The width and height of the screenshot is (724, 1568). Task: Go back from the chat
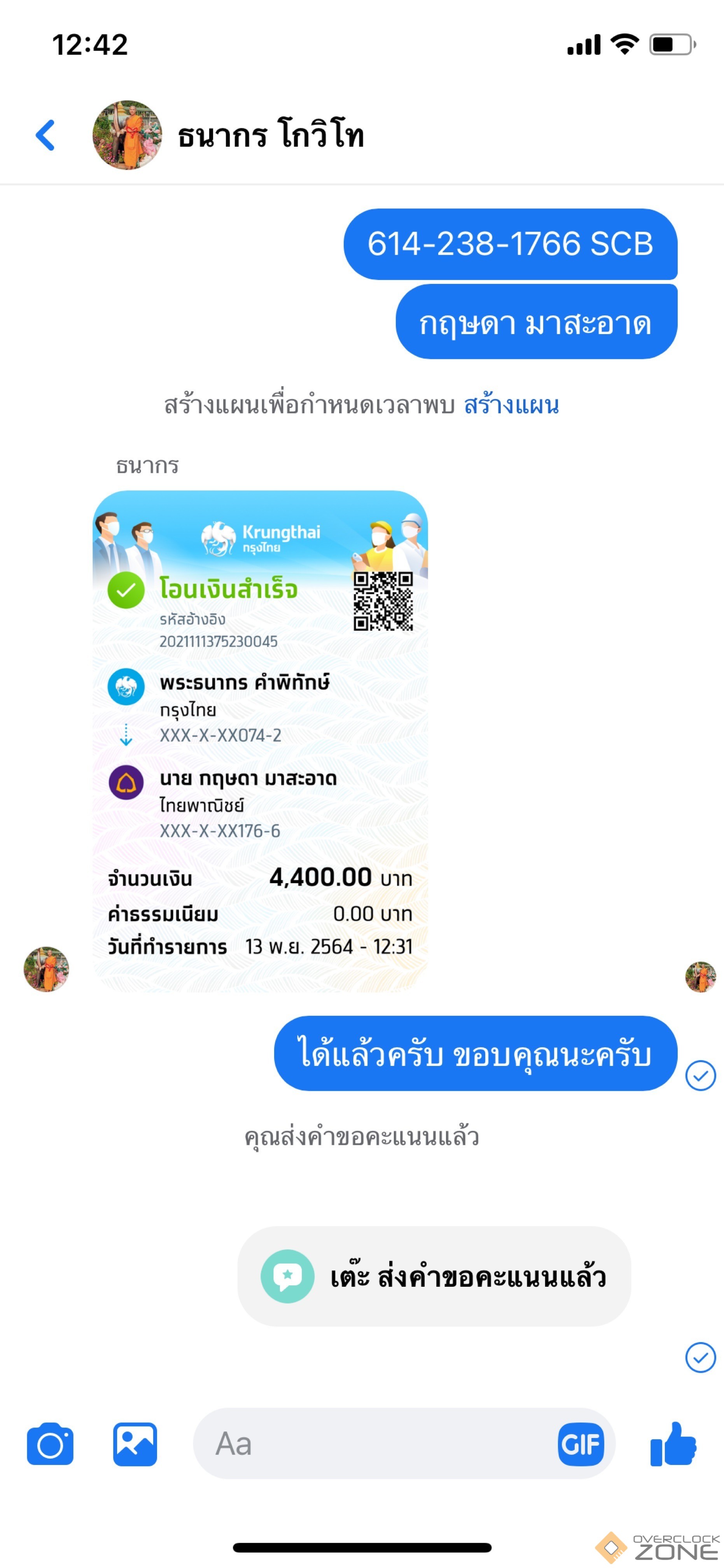point(45,135)
